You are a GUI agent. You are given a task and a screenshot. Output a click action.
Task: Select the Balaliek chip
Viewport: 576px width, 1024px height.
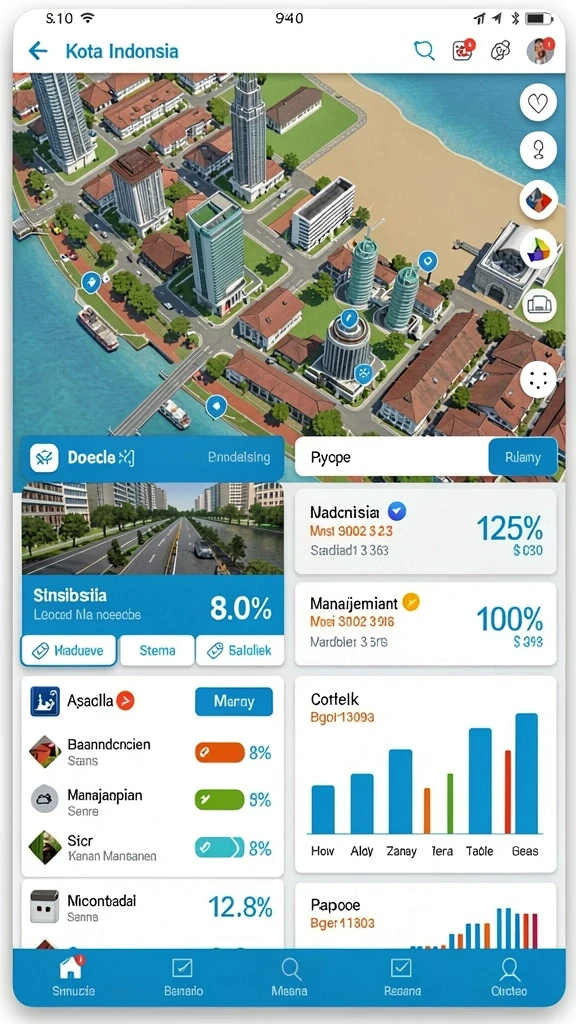[x=240, y=650]
